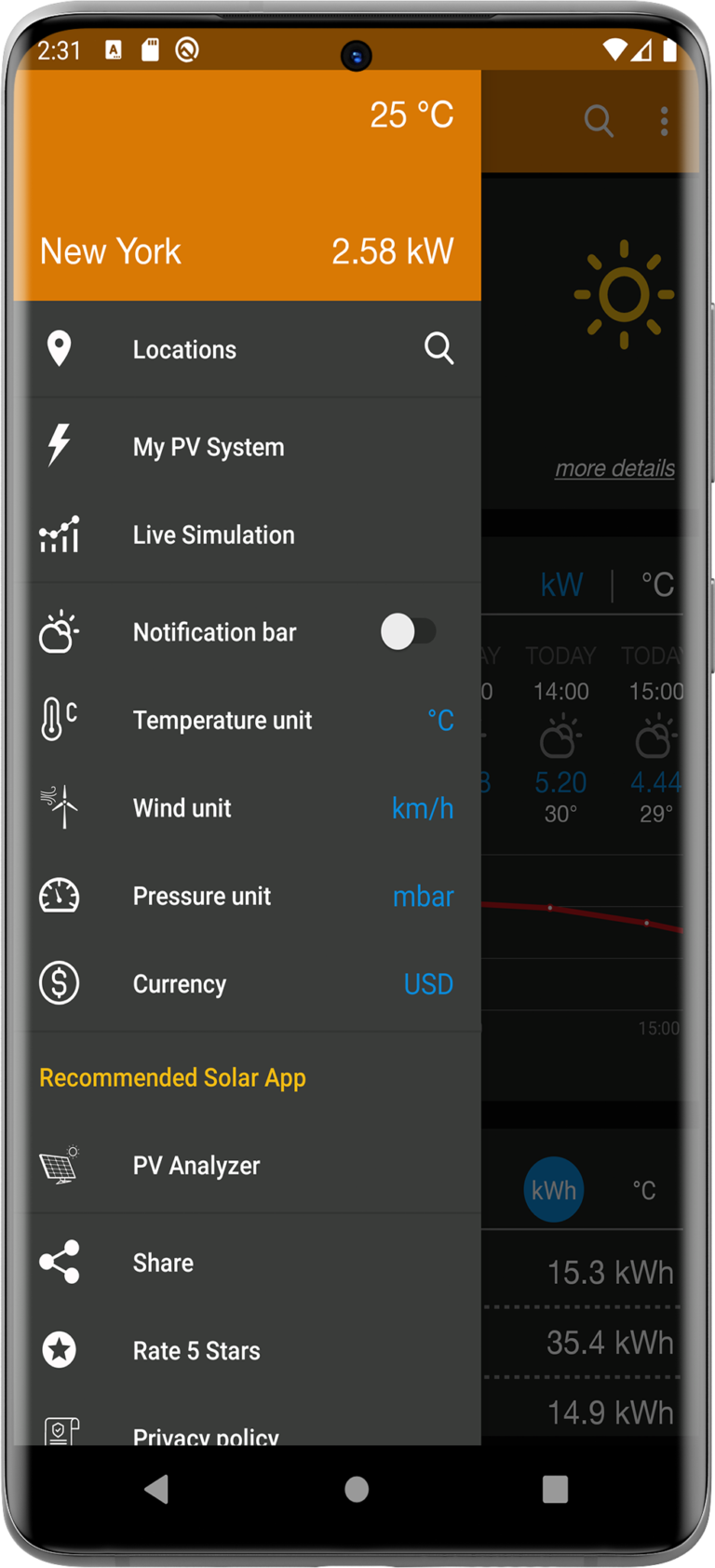Open My PV System

coord(209,447)
